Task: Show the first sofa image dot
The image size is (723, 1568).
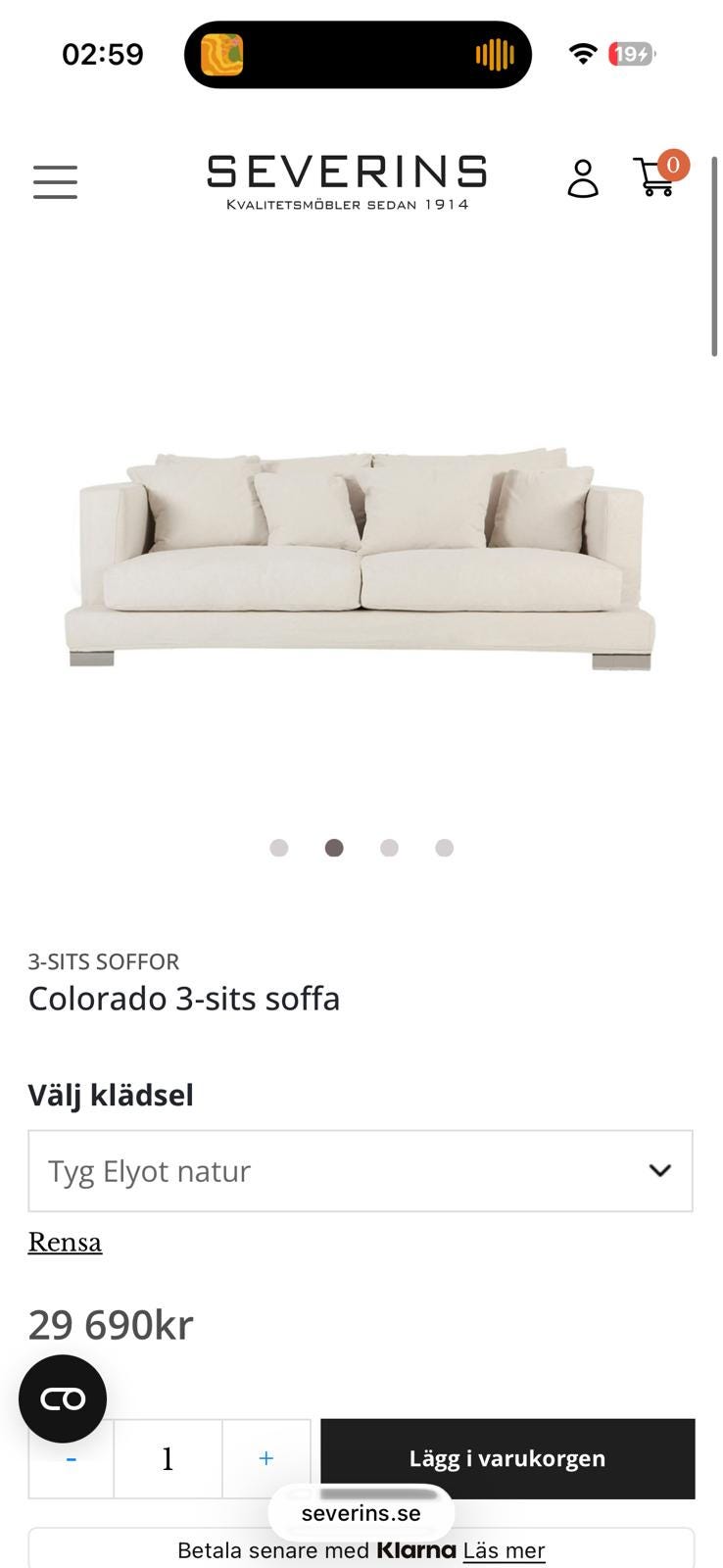Action: 279,848
